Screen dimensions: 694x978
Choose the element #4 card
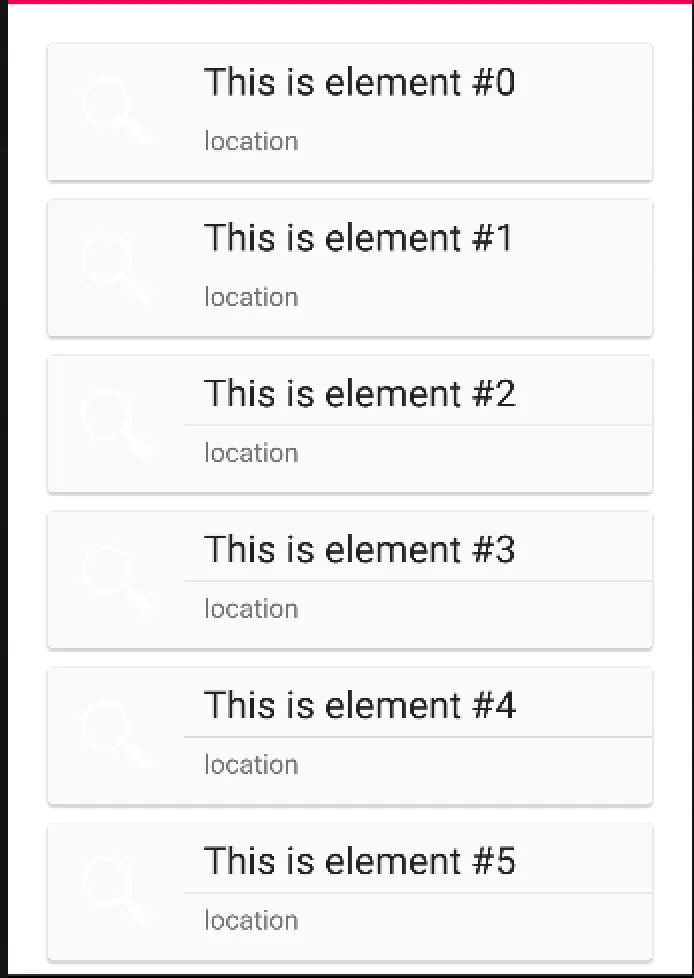click(350, 736)
